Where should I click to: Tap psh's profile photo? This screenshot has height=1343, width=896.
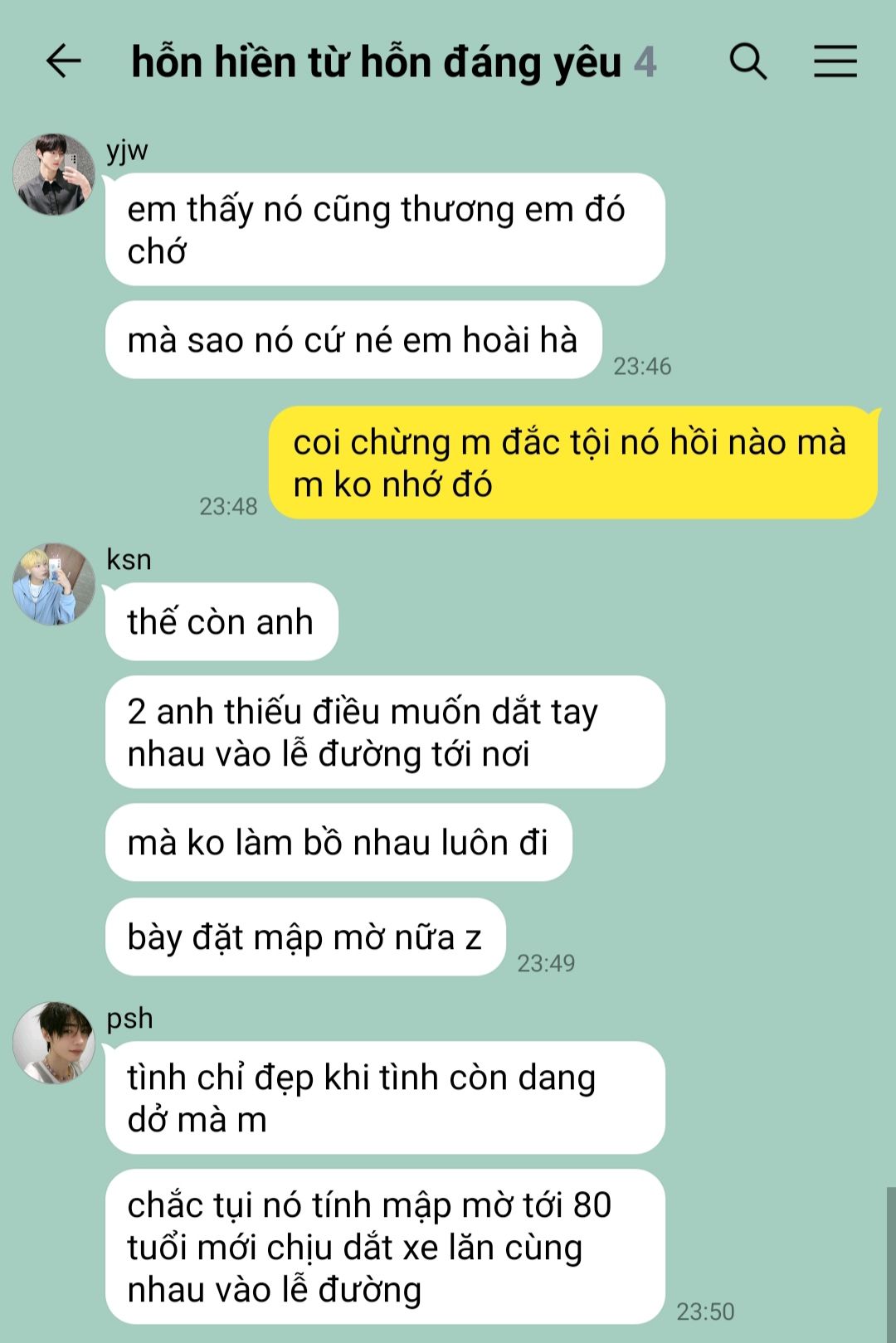tap(54, 1043)
